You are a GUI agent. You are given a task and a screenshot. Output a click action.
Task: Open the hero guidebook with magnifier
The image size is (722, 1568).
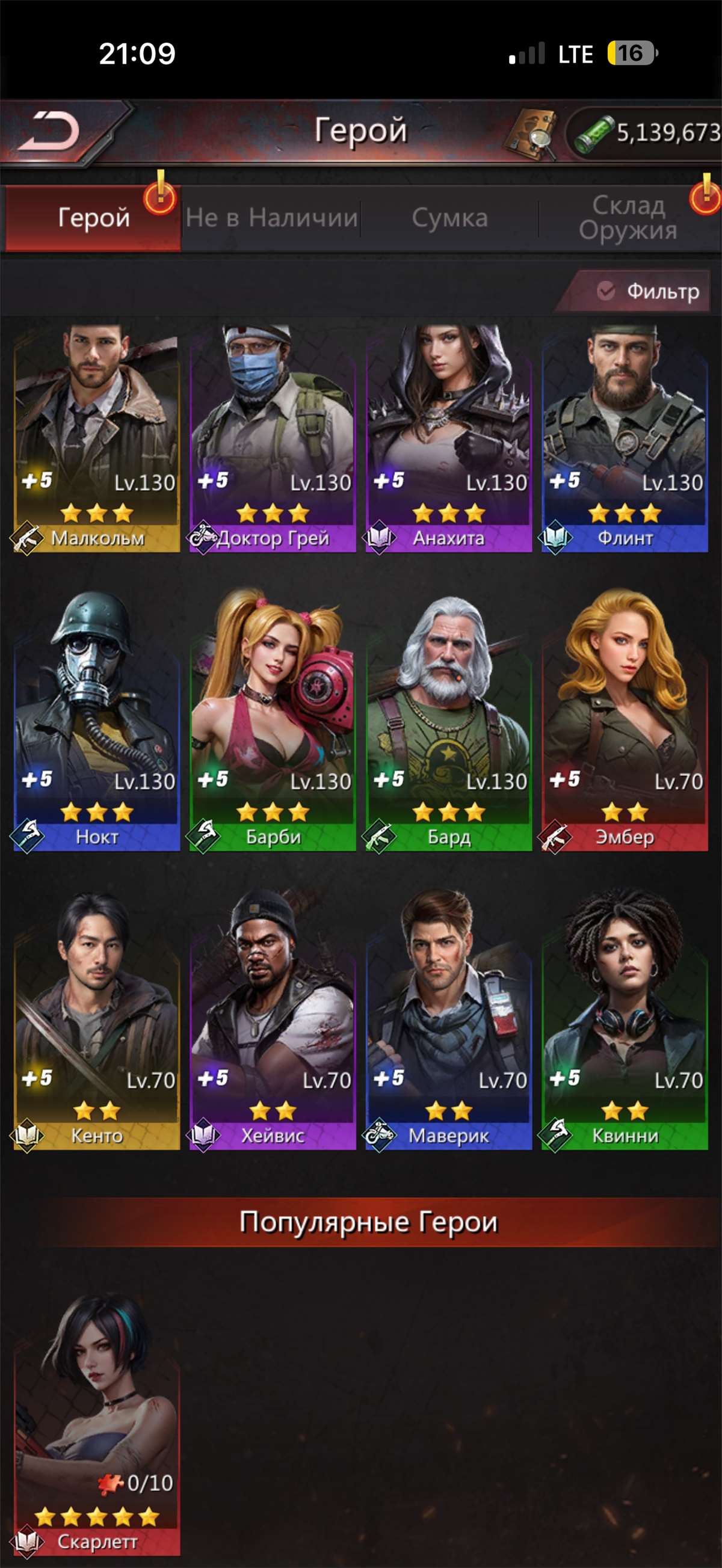tap(531, 134)
